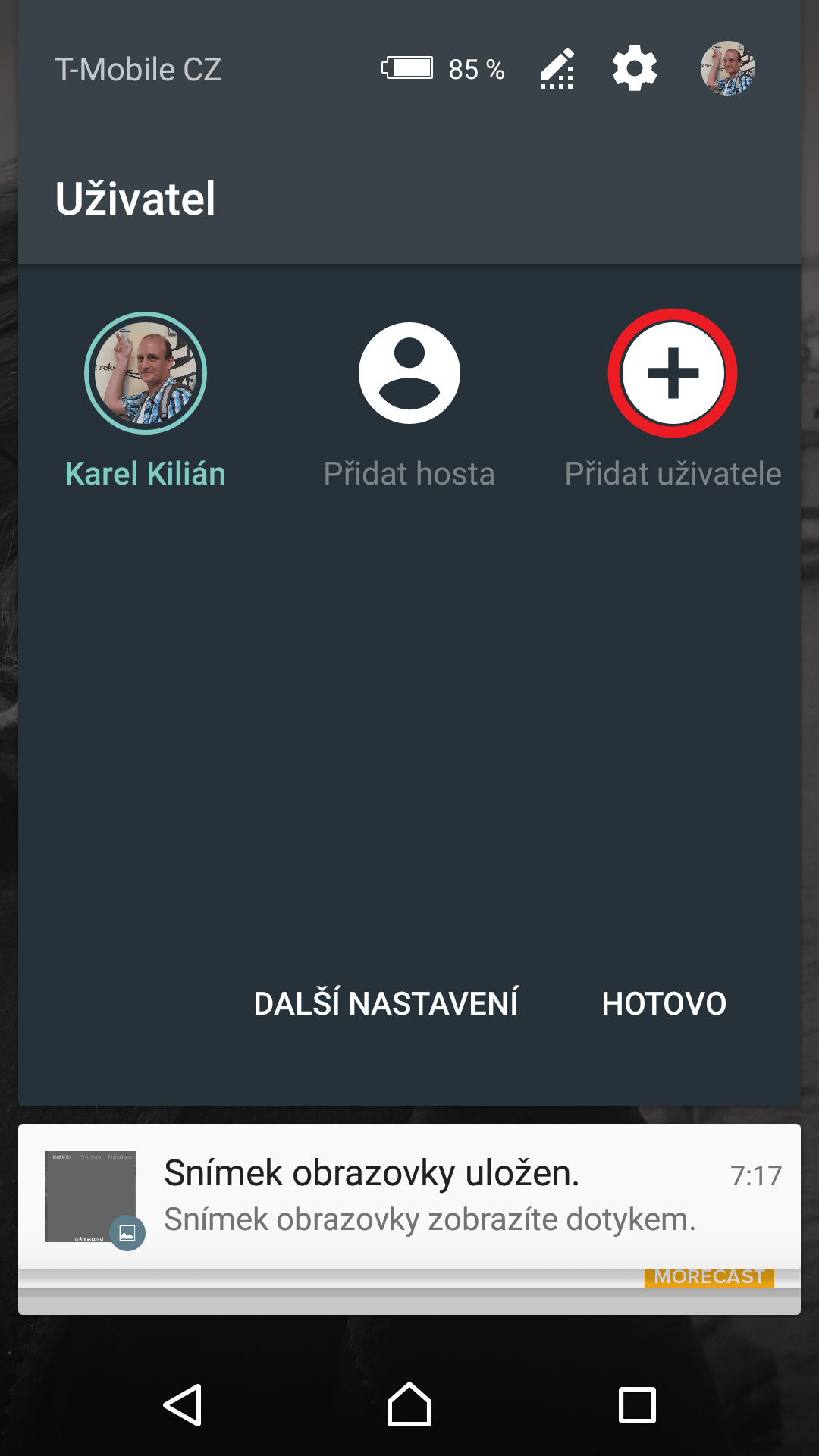Screen dimensions: 819x1456
Task: Open DALŠÍ NASTAVENÍ
Action: pyautogui.click(x=386, y=1003)
